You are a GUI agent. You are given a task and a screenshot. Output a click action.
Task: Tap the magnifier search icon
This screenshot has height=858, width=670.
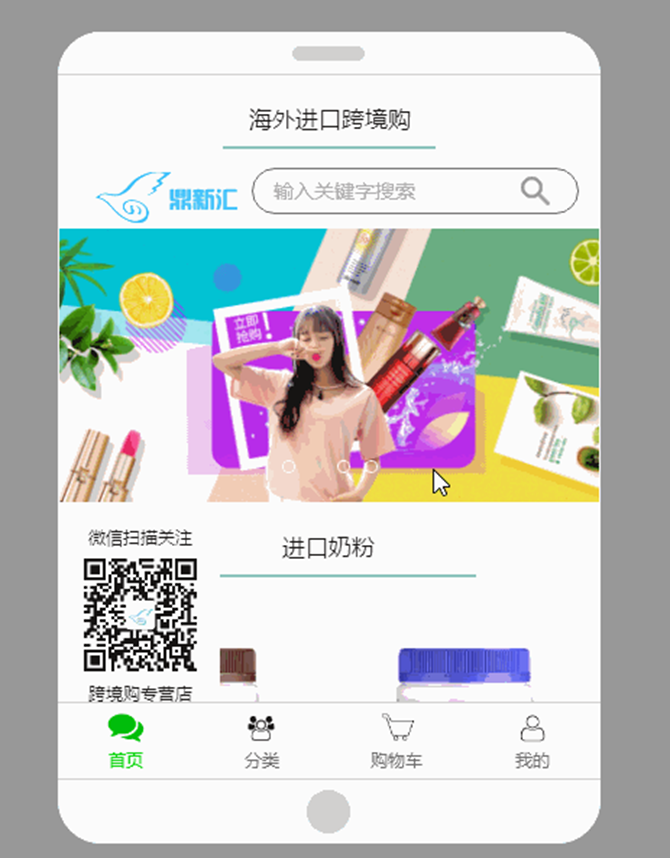(x=536, y=191)
